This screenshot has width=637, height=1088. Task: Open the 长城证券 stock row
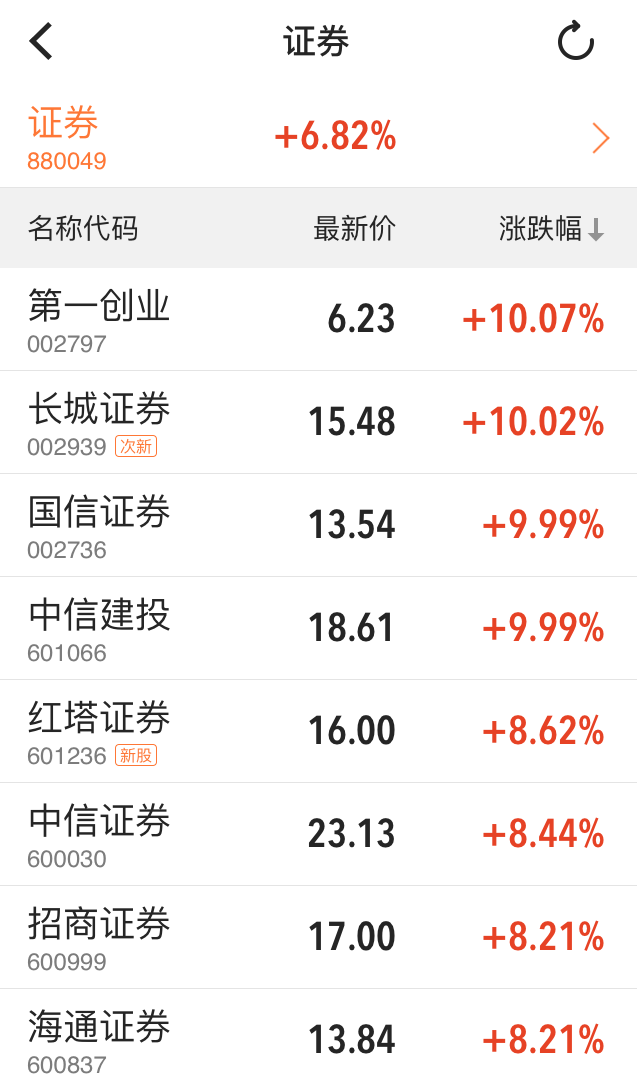pos(318,423)
